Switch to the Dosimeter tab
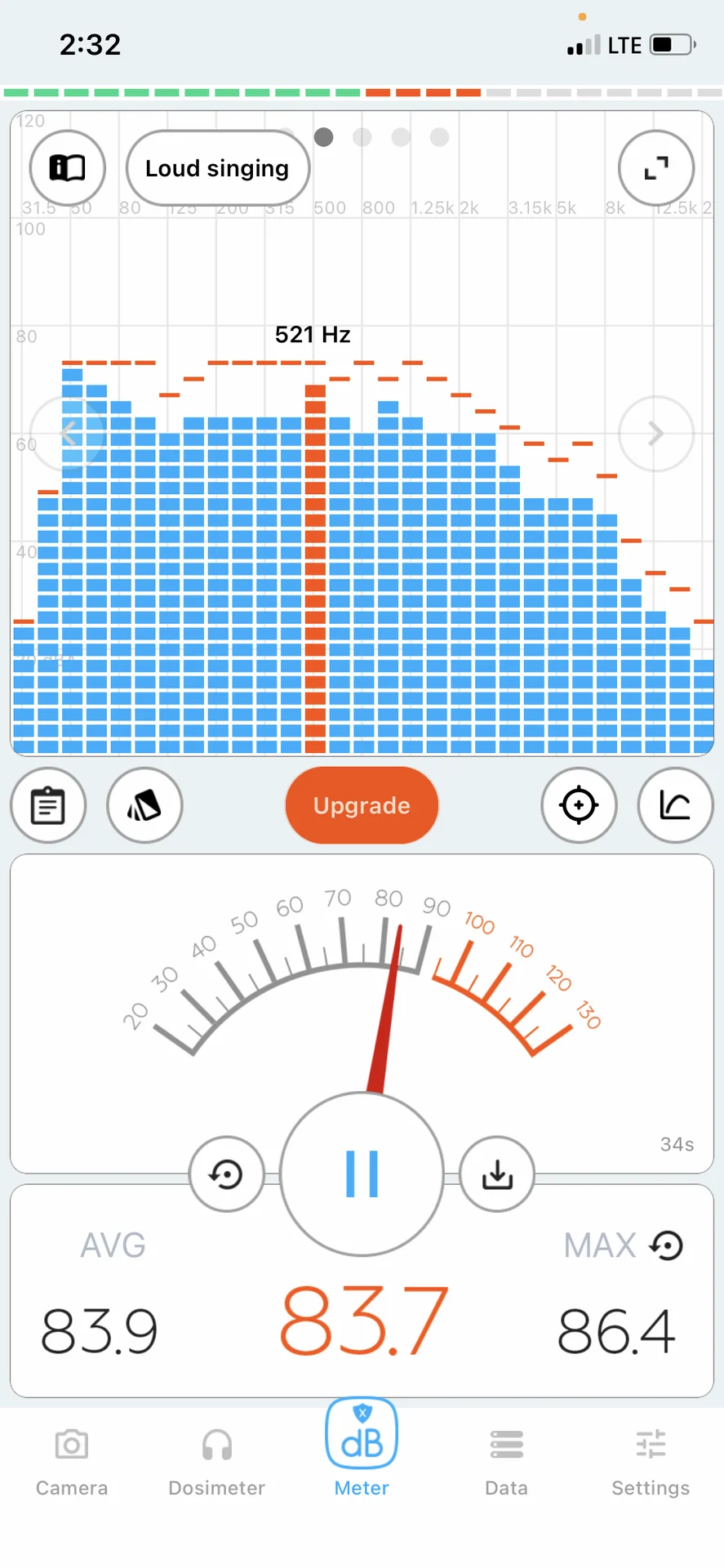This screenshot has height=1568, width=724. coord(216,1462)
